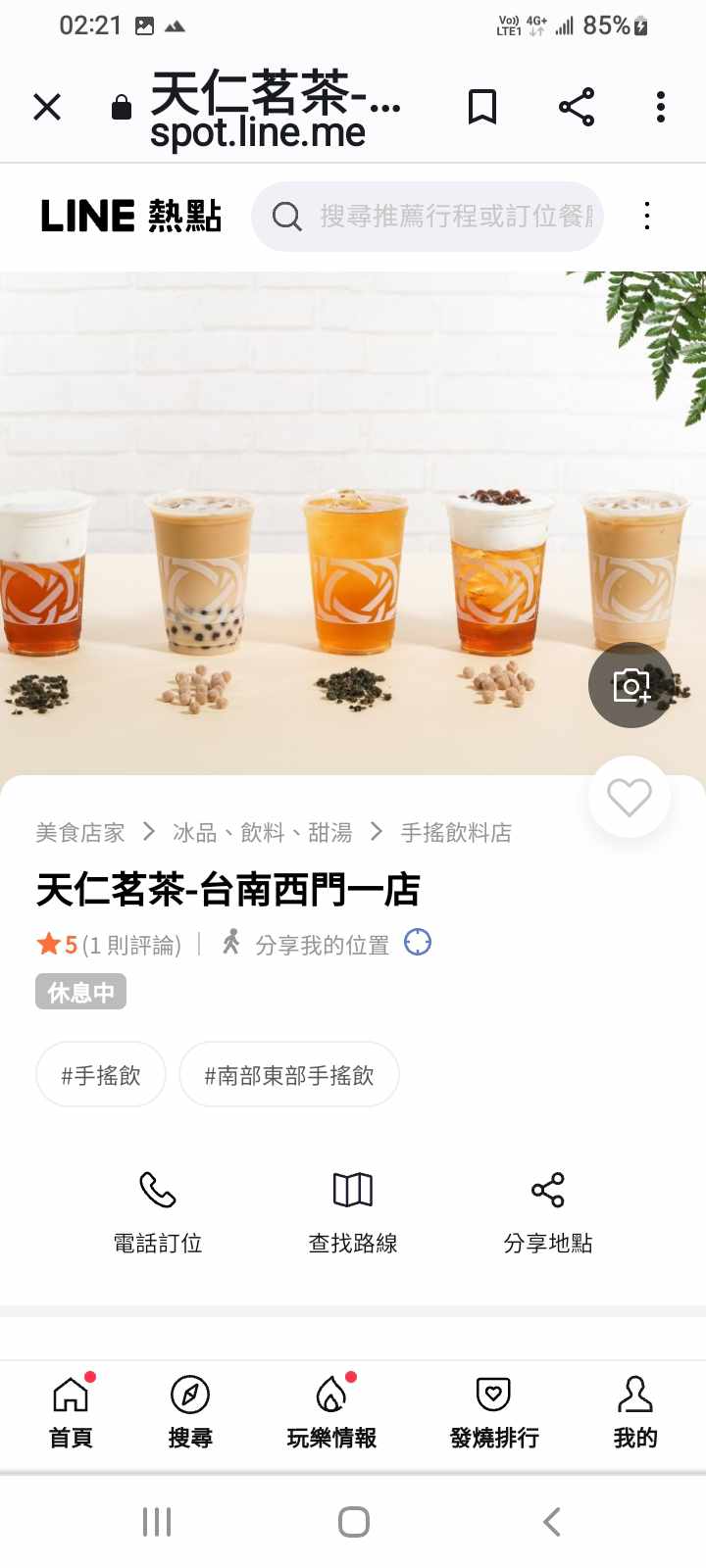Switch to the 搜尋 tab

pyautogui.click(x=190, y=1411)
